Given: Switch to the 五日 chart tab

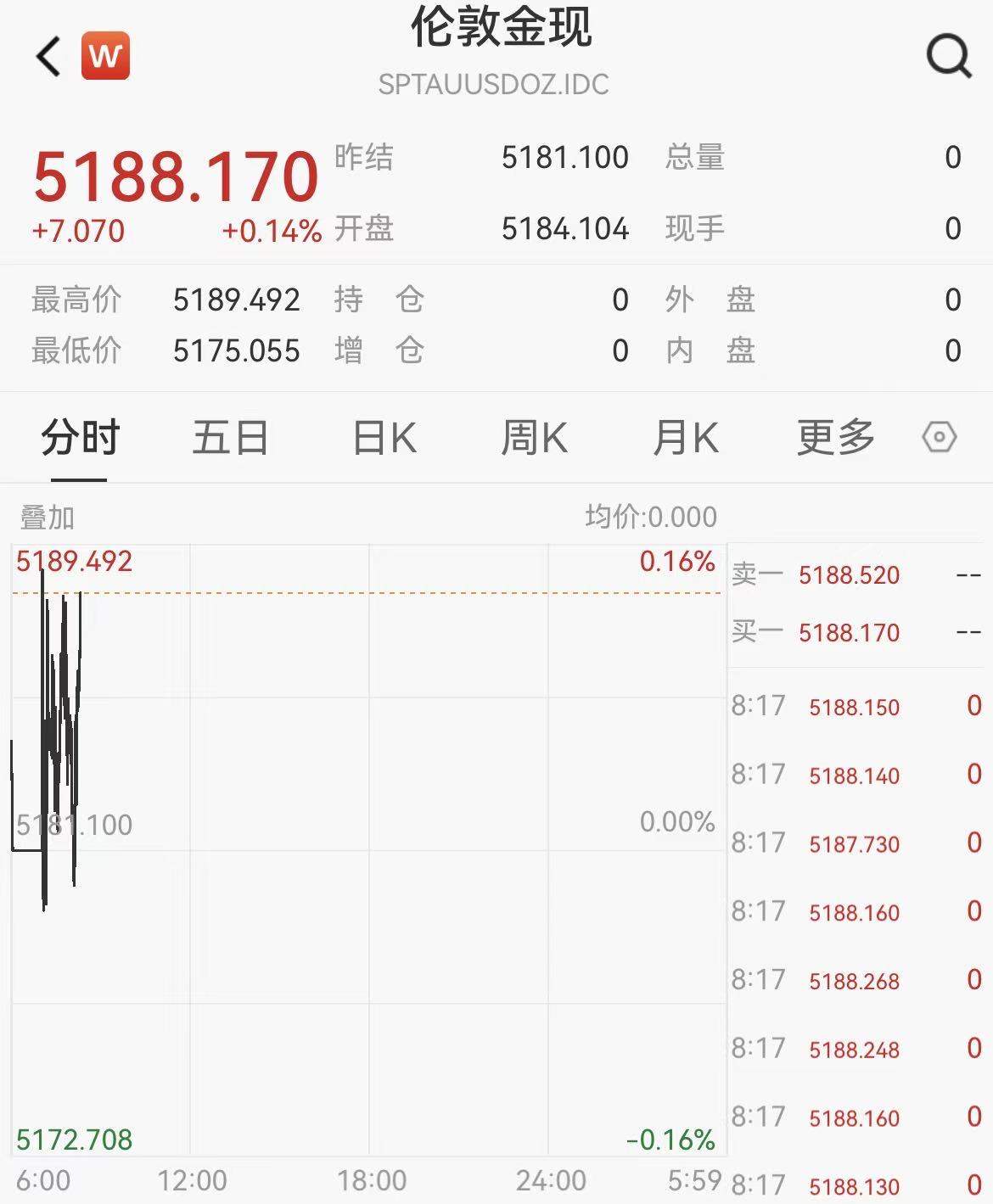Looking at the screenshot, I should click(230, 439).
